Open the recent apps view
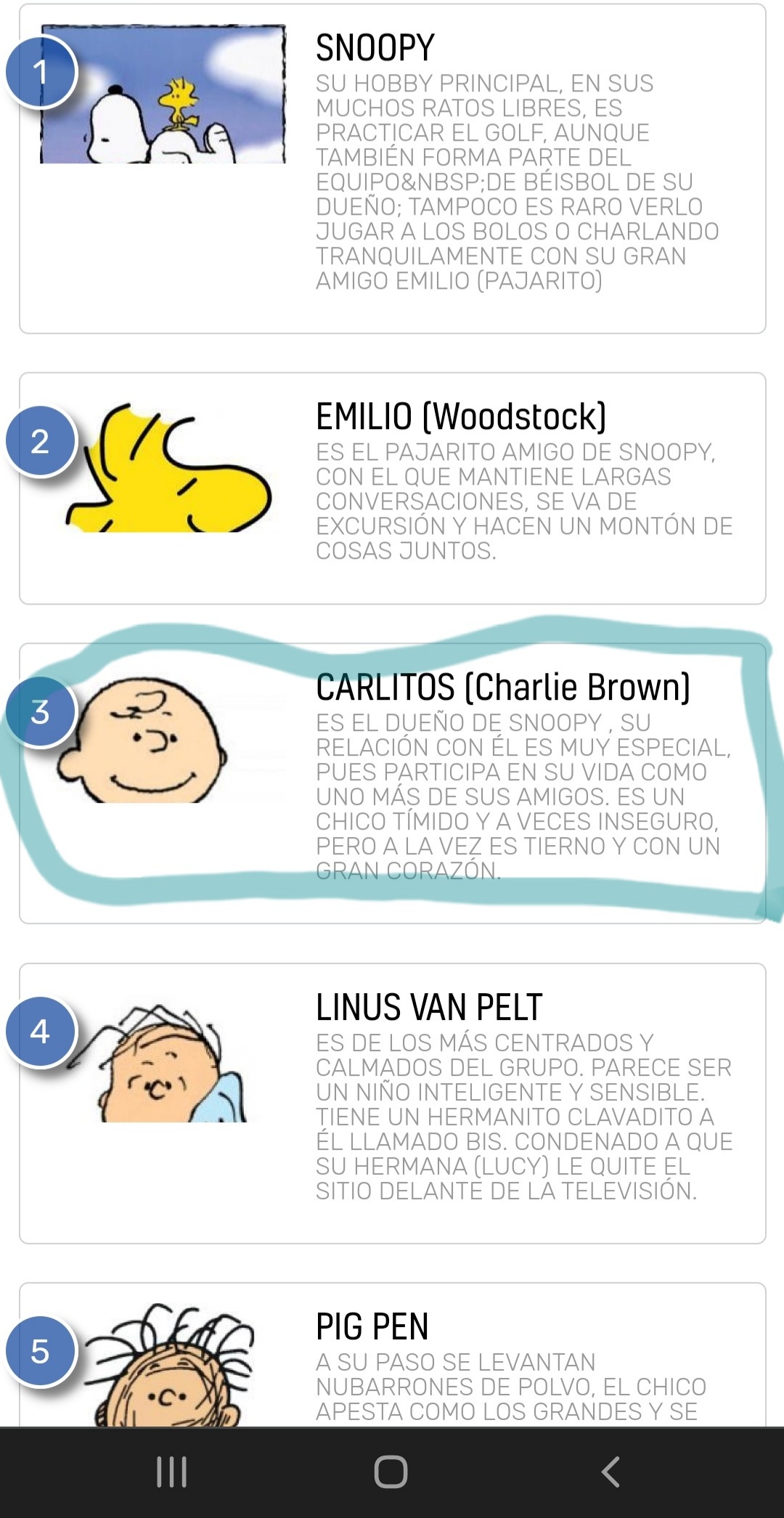This screenshot has height=1518, width=784. click(172, 1472)
